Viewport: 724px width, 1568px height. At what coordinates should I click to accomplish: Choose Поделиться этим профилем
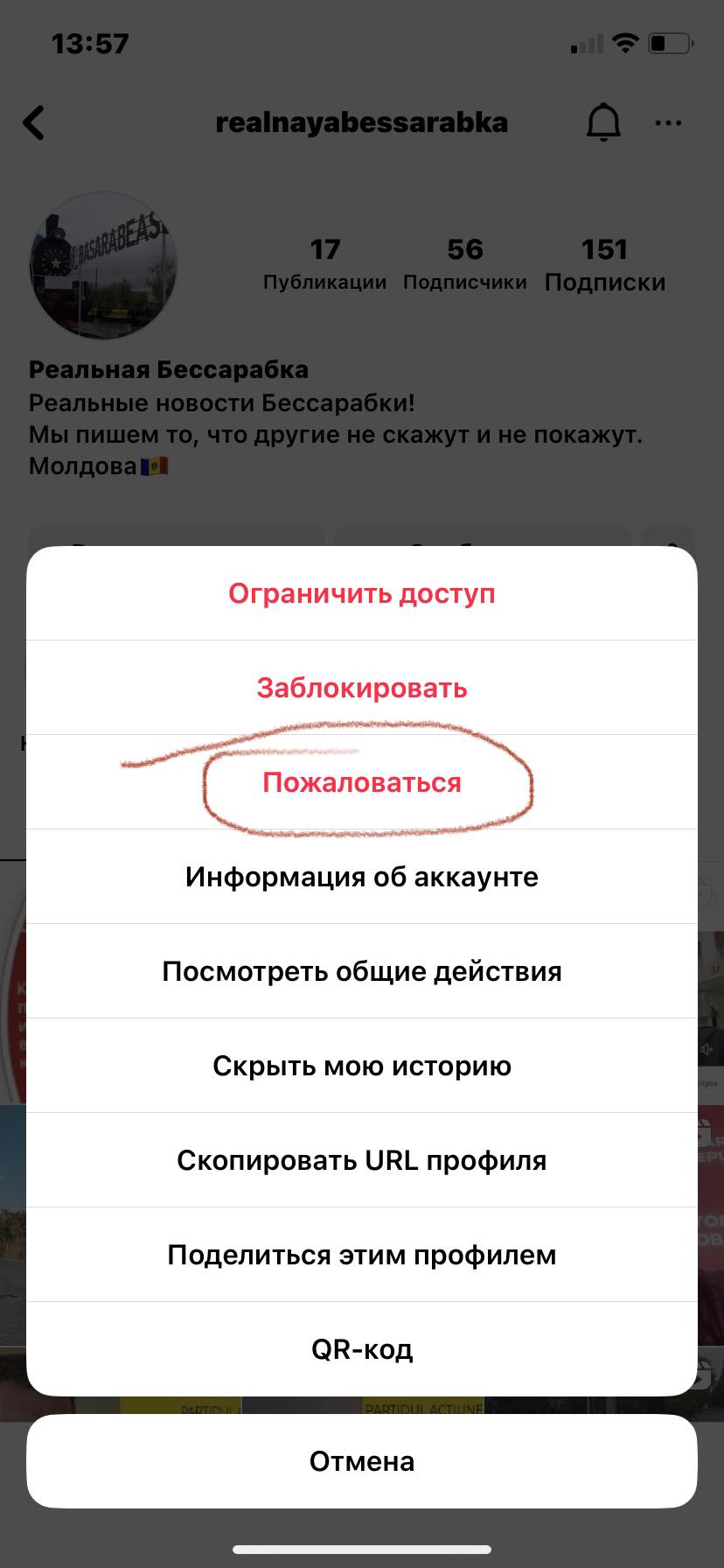click(362, 1256)
